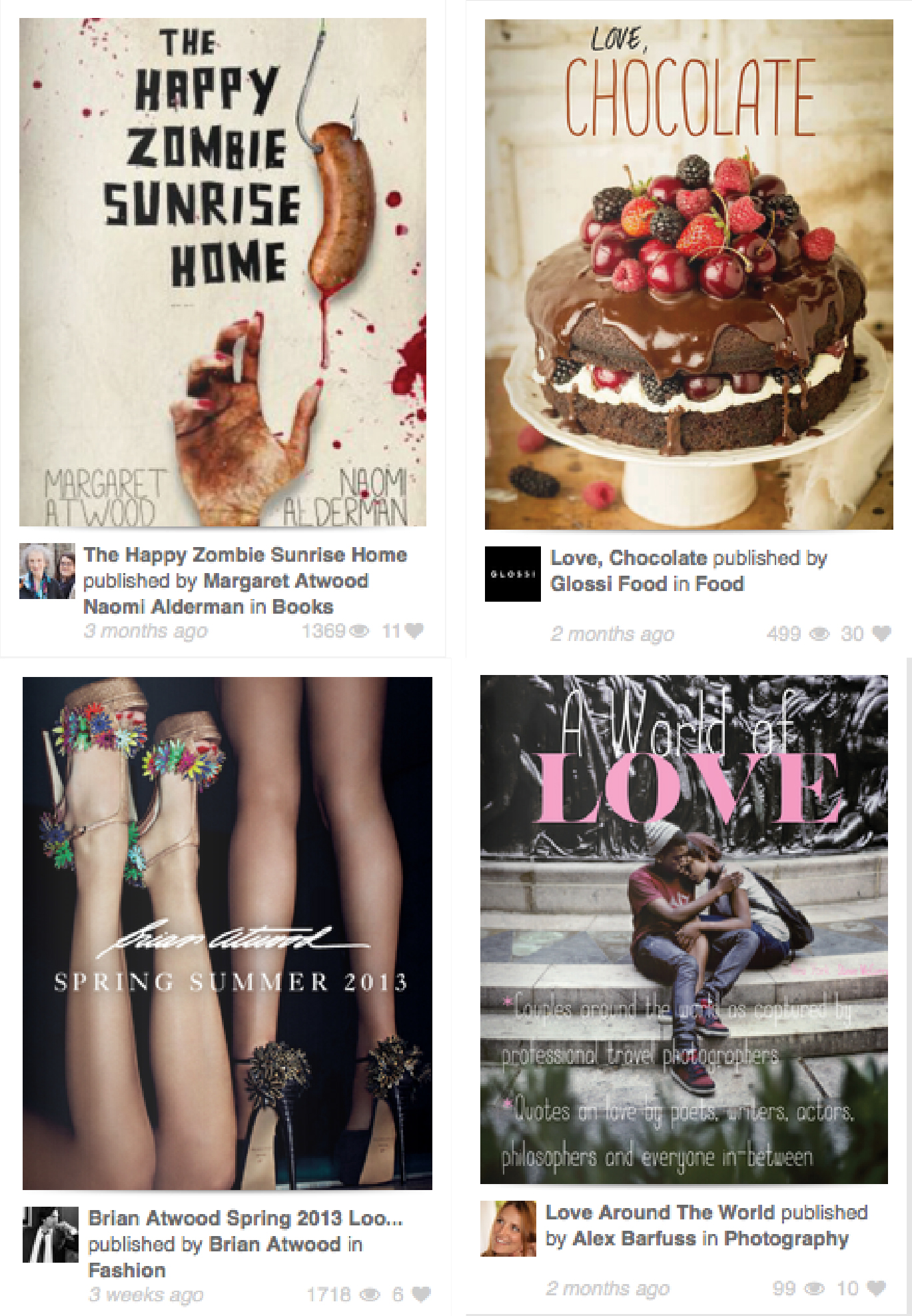Screen dimensions: 912x1316
Task: Browse the Photography category
Action: click(785, 1239)
